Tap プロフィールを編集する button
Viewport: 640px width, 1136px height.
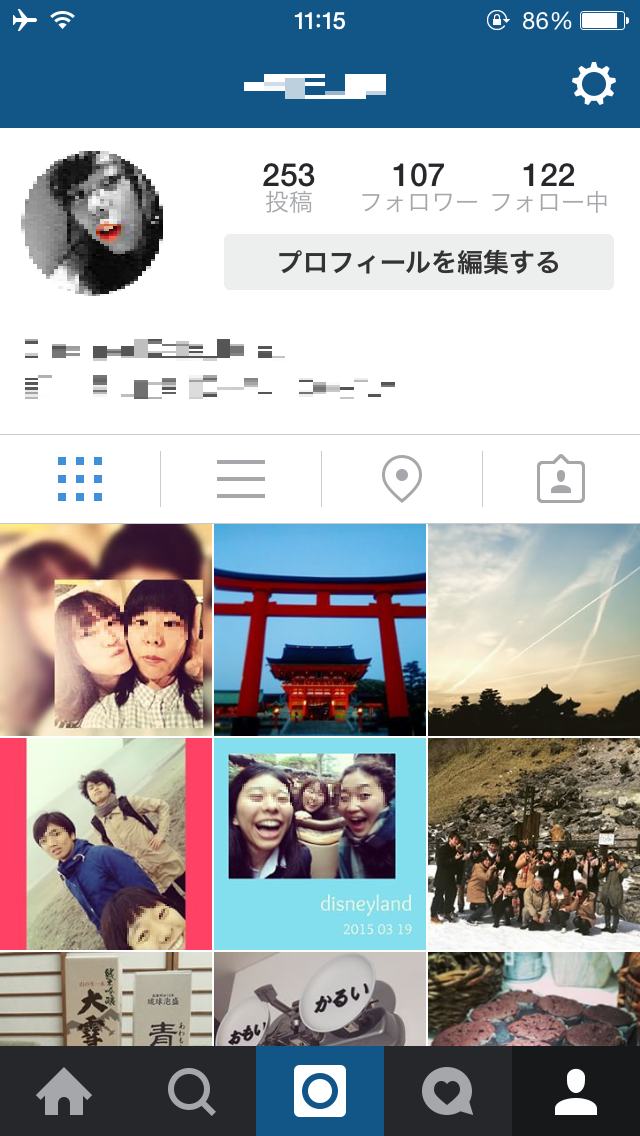(418, 262)
